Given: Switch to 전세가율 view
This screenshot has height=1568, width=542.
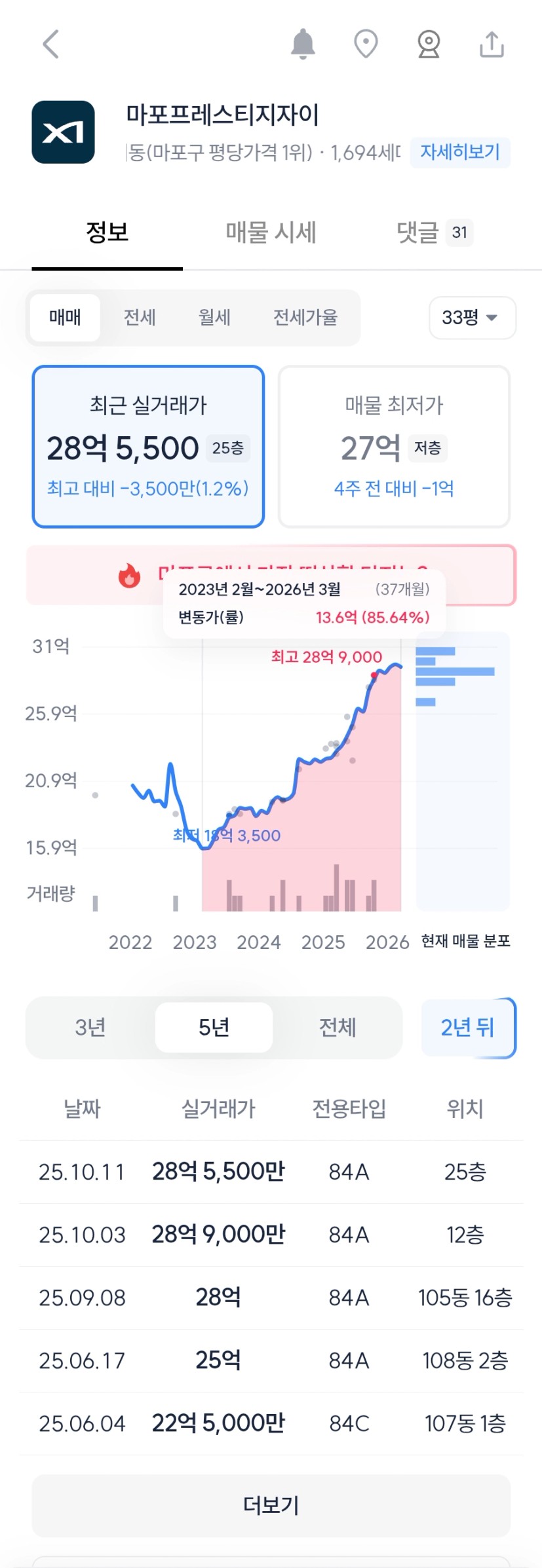Looking at the screenshot, I should 305,318.
